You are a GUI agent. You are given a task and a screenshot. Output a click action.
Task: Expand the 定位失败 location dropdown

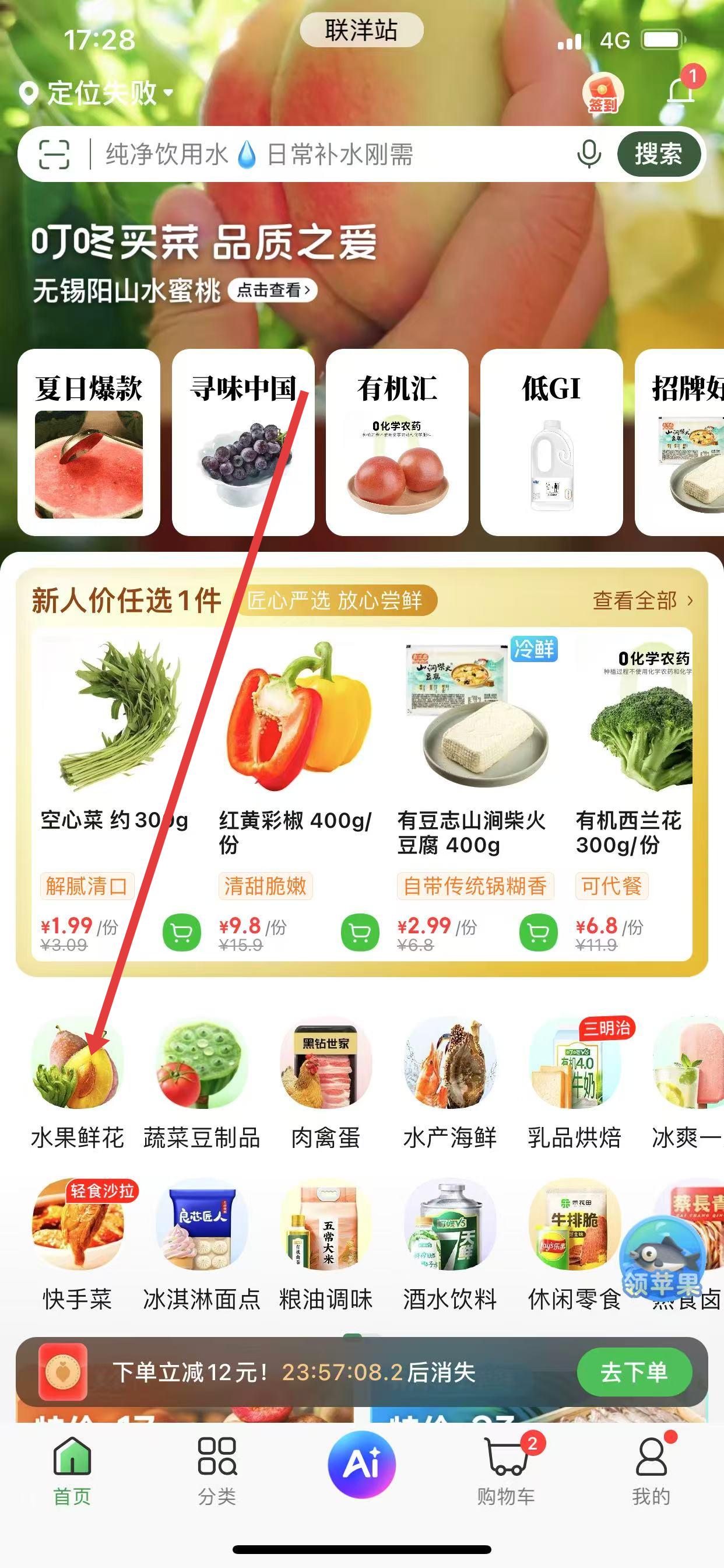point(97,93)
